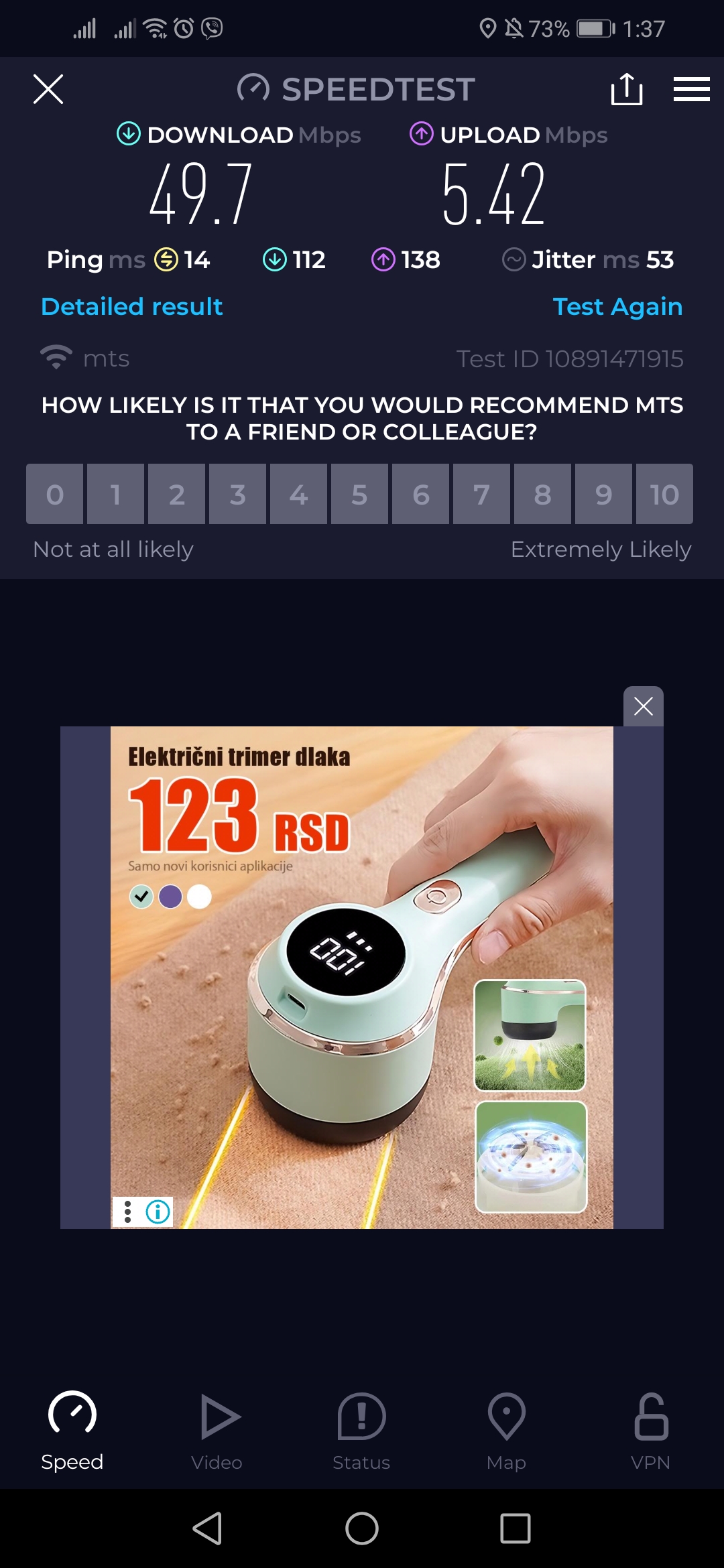The width and height of the screenshot is (724, 1568).
Task: Select rating 5 on the survey scale
Action: pyautogui.click(x=359, y=495)
